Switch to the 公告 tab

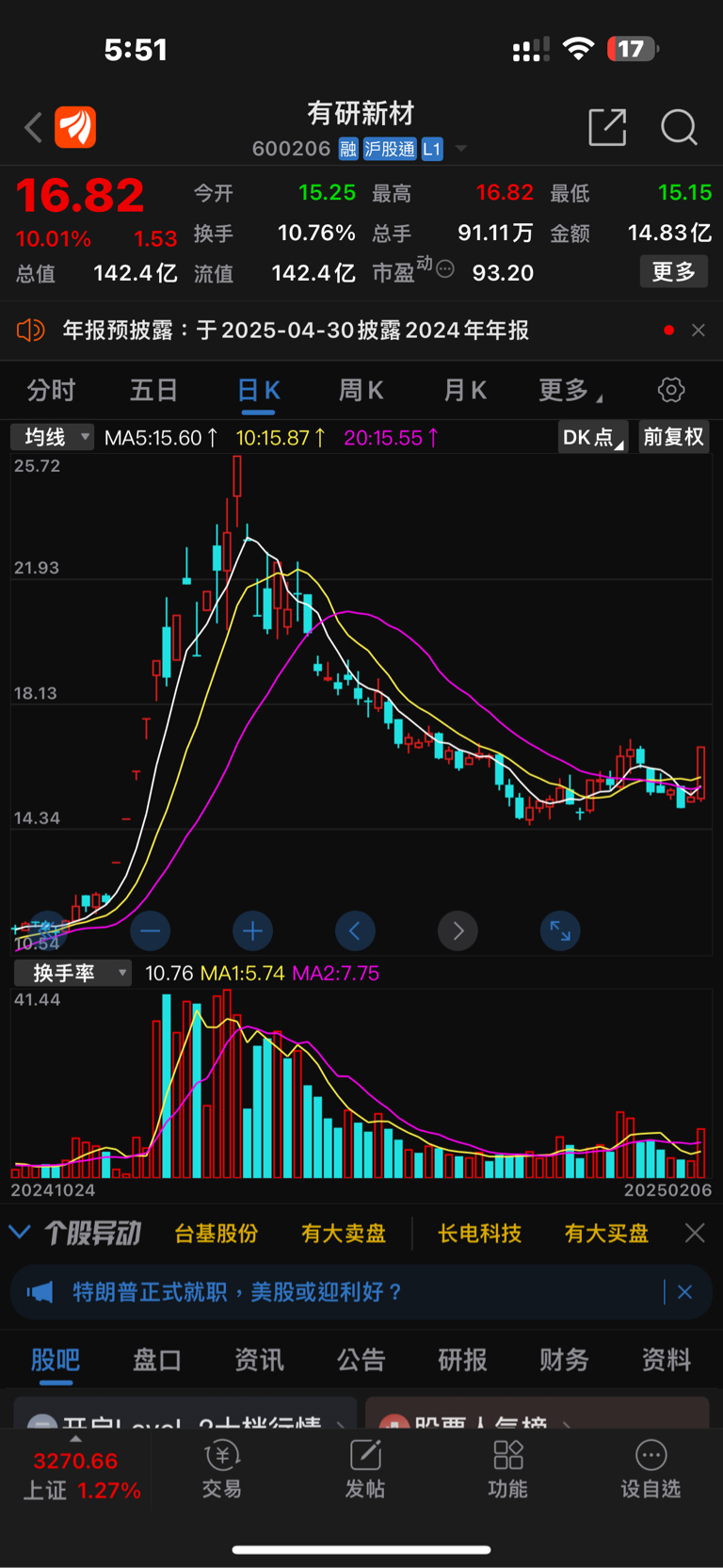tap(361, 1360)
